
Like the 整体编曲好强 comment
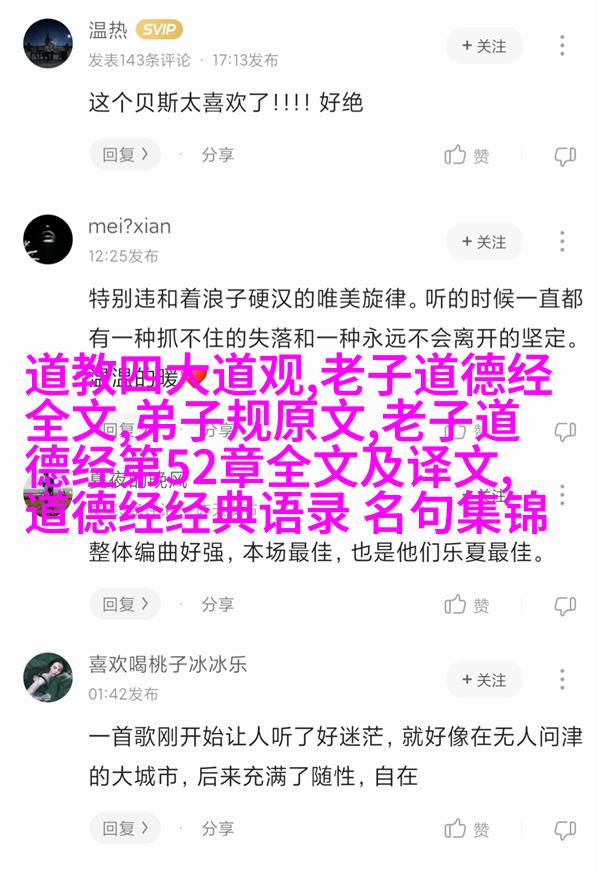pyautogui.click(x=467, y=605)
